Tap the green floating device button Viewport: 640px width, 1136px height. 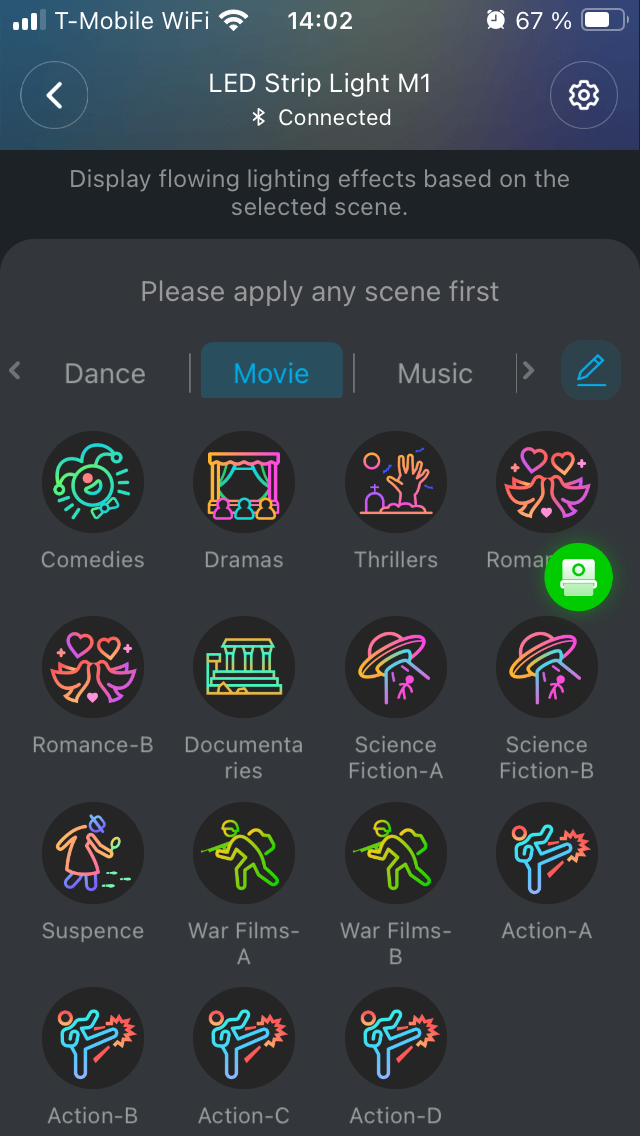[x=578, y=576]
